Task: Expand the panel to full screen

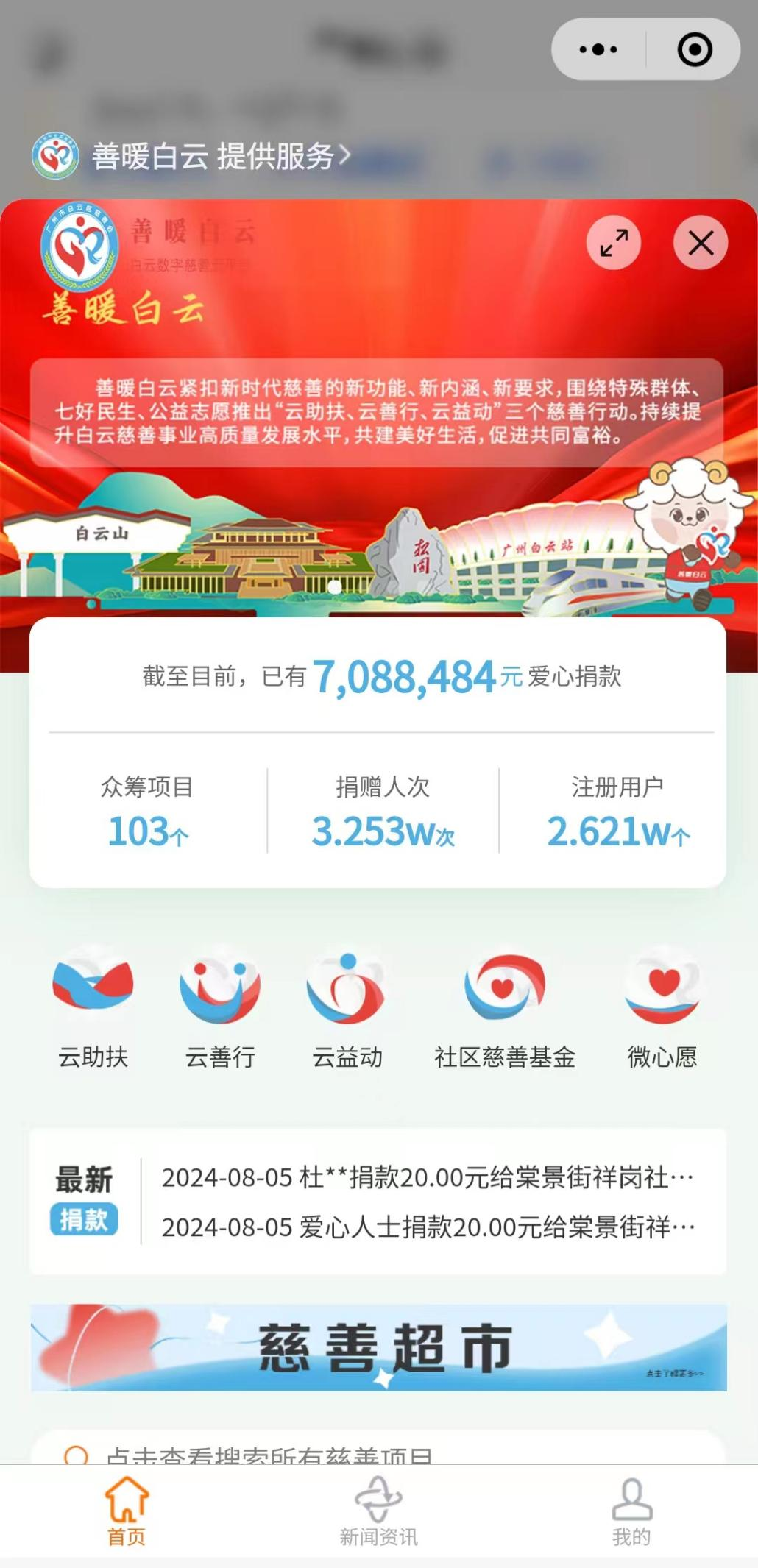Action: coord(614,243)
